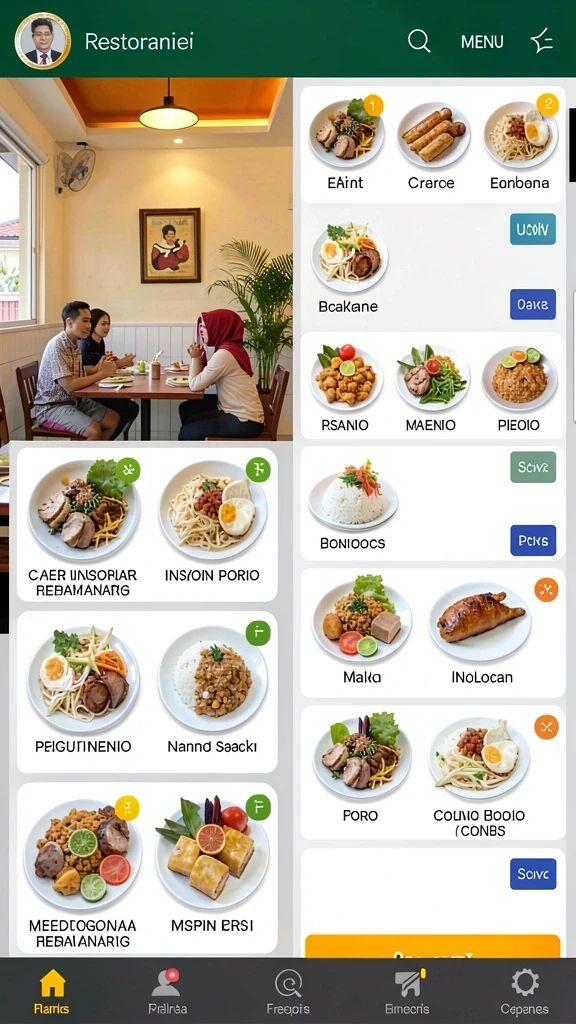Tap the profile avatar next to Restoraniei

pos(42,40)
